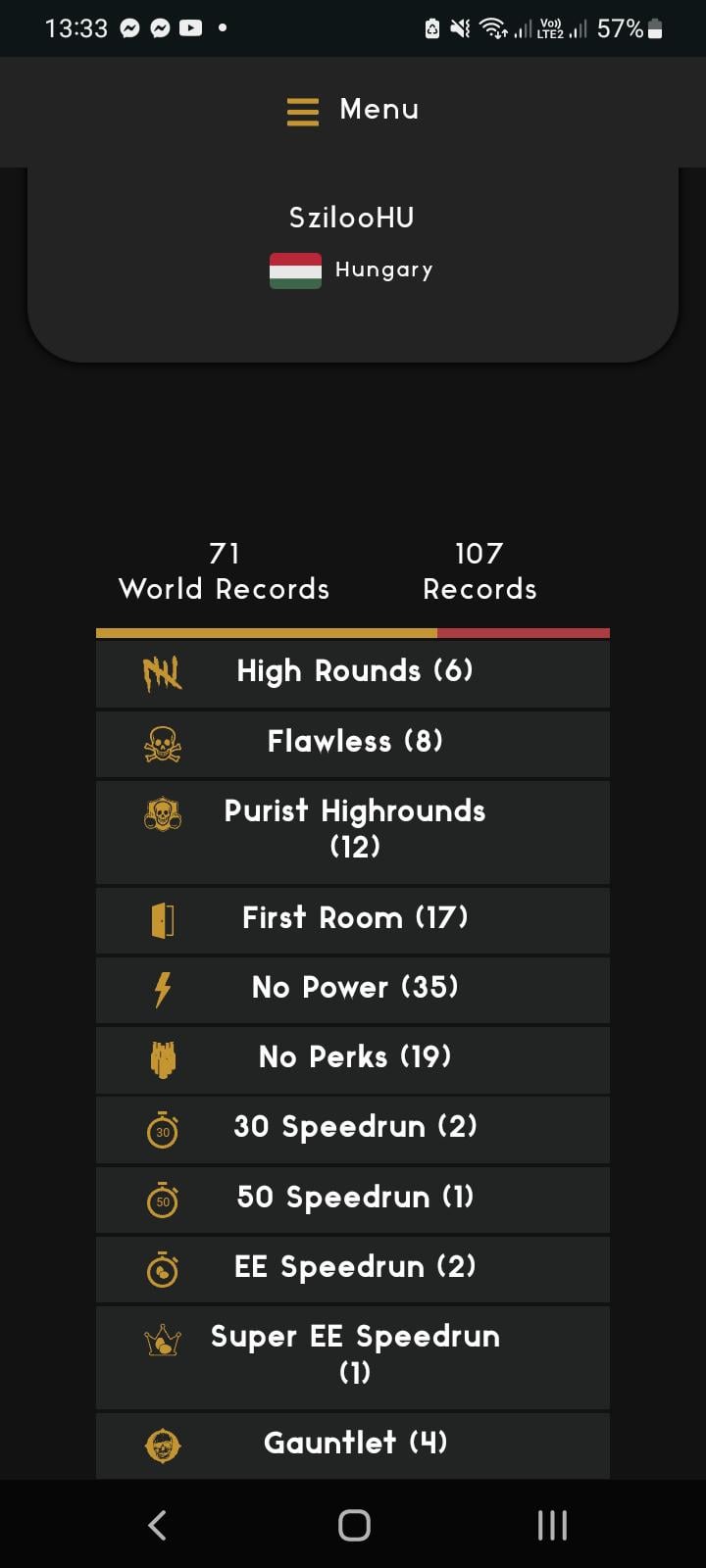Open the hamburger Menu

[352, 110]
